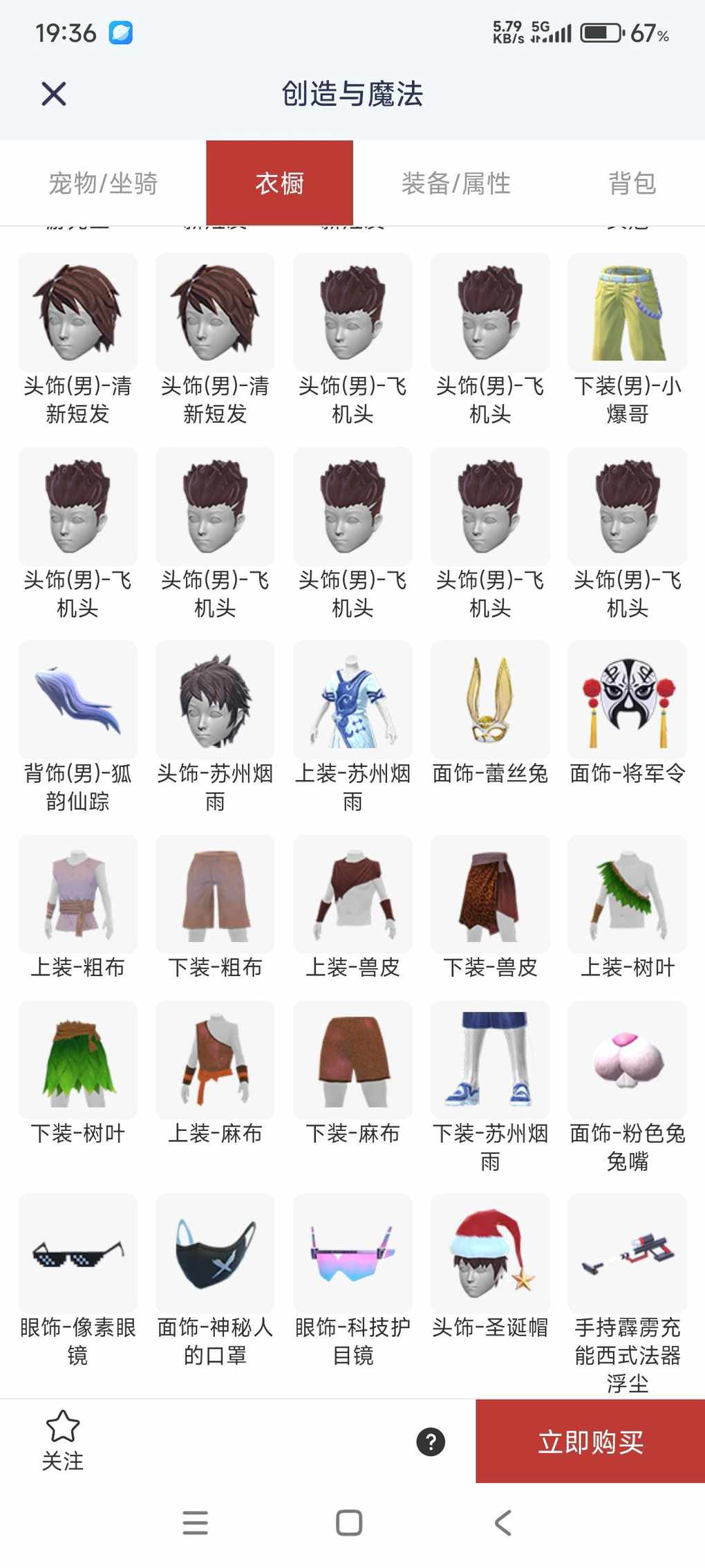The width and height of the screenshot is (705, 1568).
Task: View 下装-兽皮 skirt item
Action: point(490,894)
